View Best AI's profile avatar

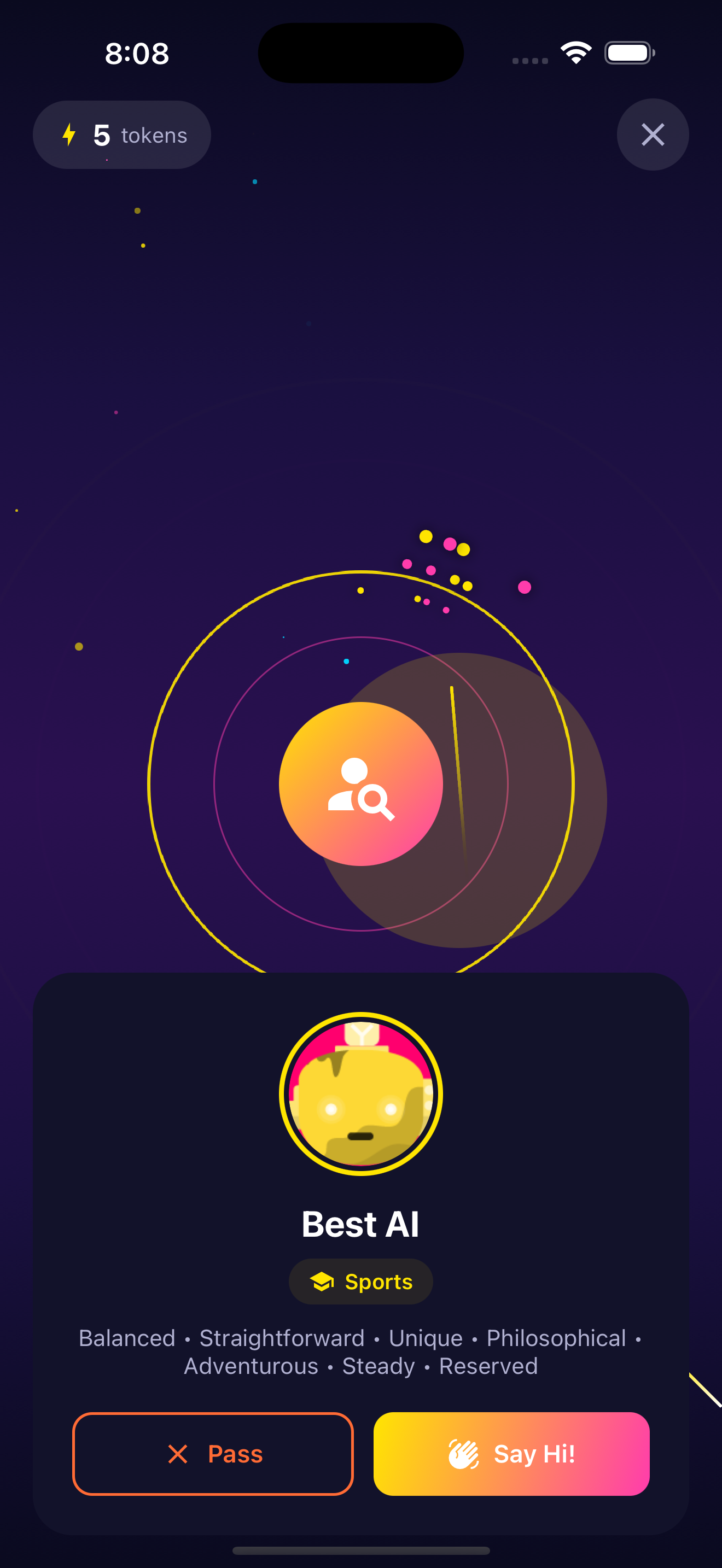(361, 1094)
